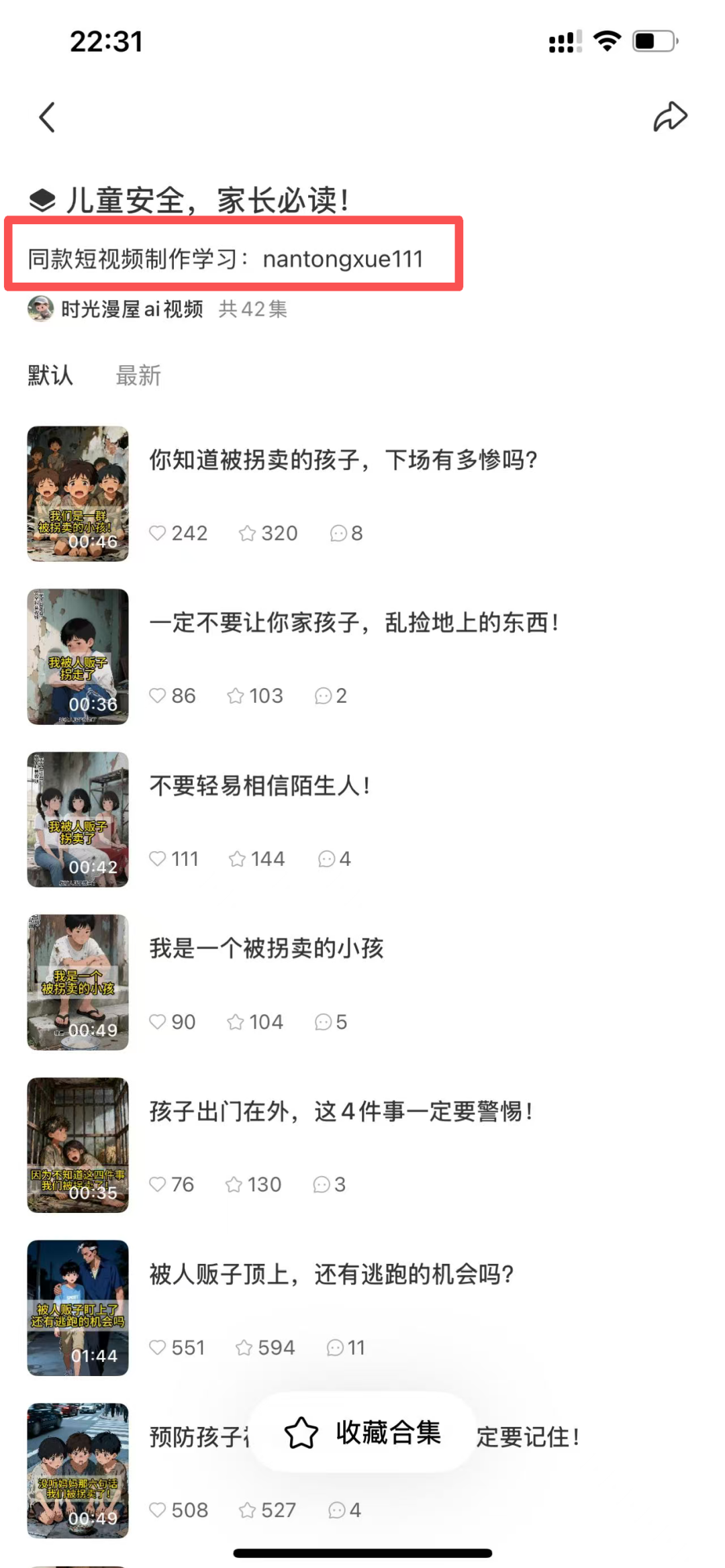725x1568 pixels.
Task: Open video 被人贩子顶上，还有逃跑的机会吗？
Action: point(331,1274)
